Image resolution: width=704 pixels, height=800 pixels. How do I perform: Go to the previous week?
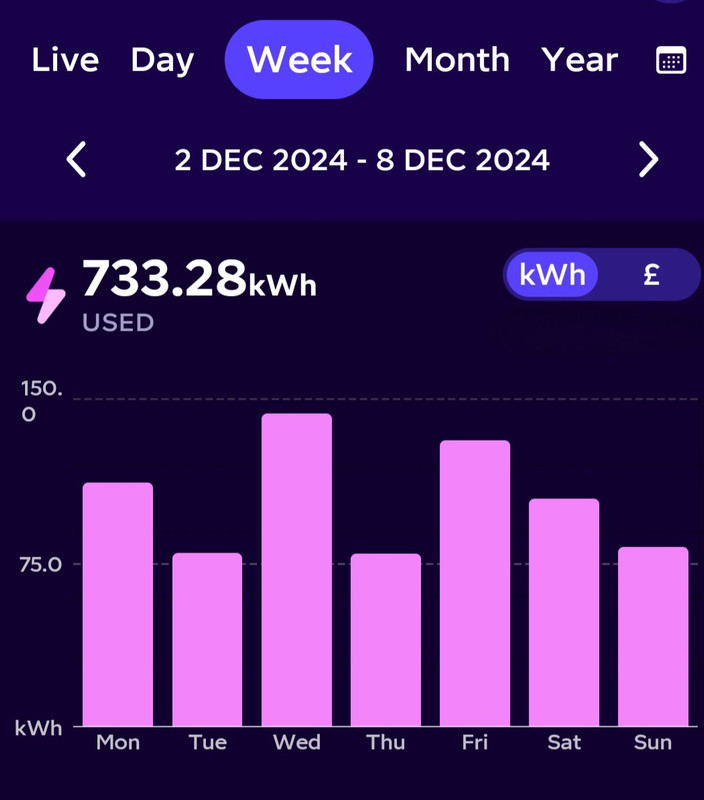click(x=77, y=160)
